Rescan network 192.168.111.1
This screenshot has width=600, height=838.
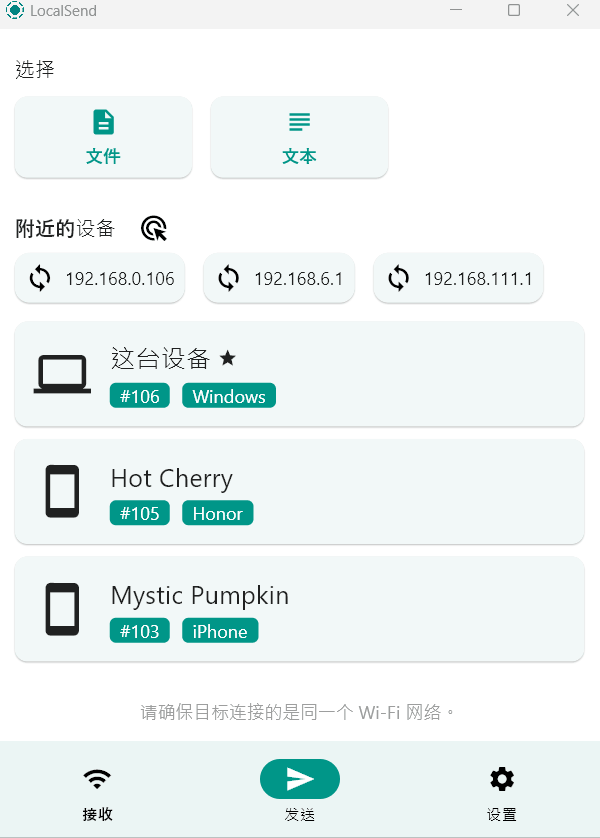458,278
